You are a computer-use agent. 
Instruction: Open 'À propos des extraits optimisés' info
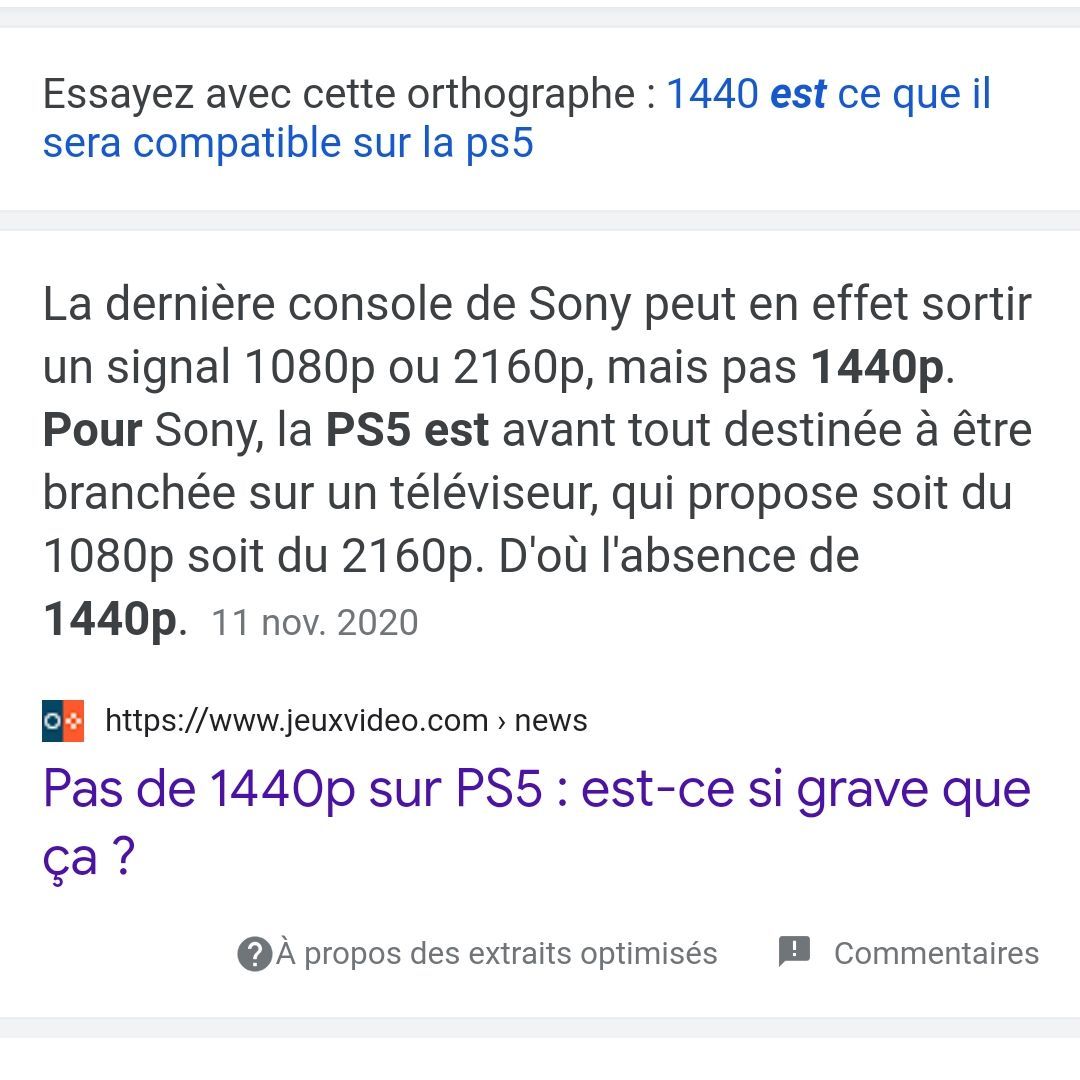[x=478, y=953]
